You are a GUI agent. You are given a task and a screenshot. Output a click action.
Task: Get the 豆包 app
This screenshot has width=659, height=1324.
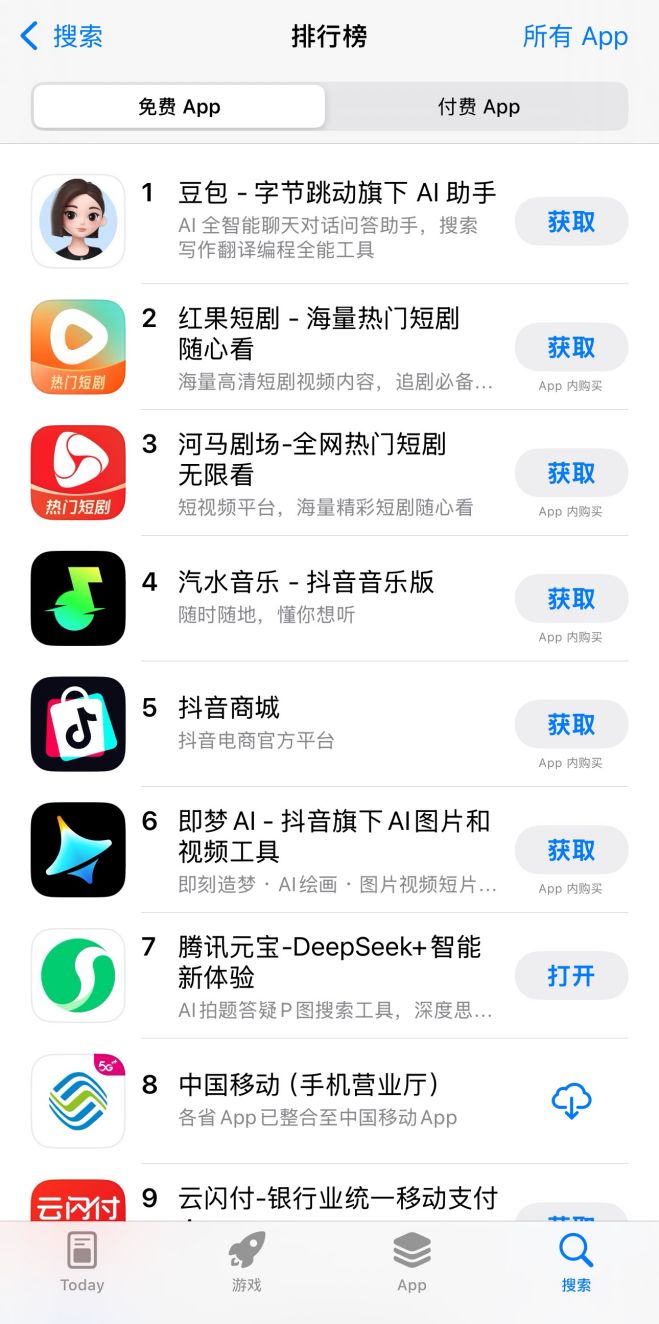tap(571, 222)
